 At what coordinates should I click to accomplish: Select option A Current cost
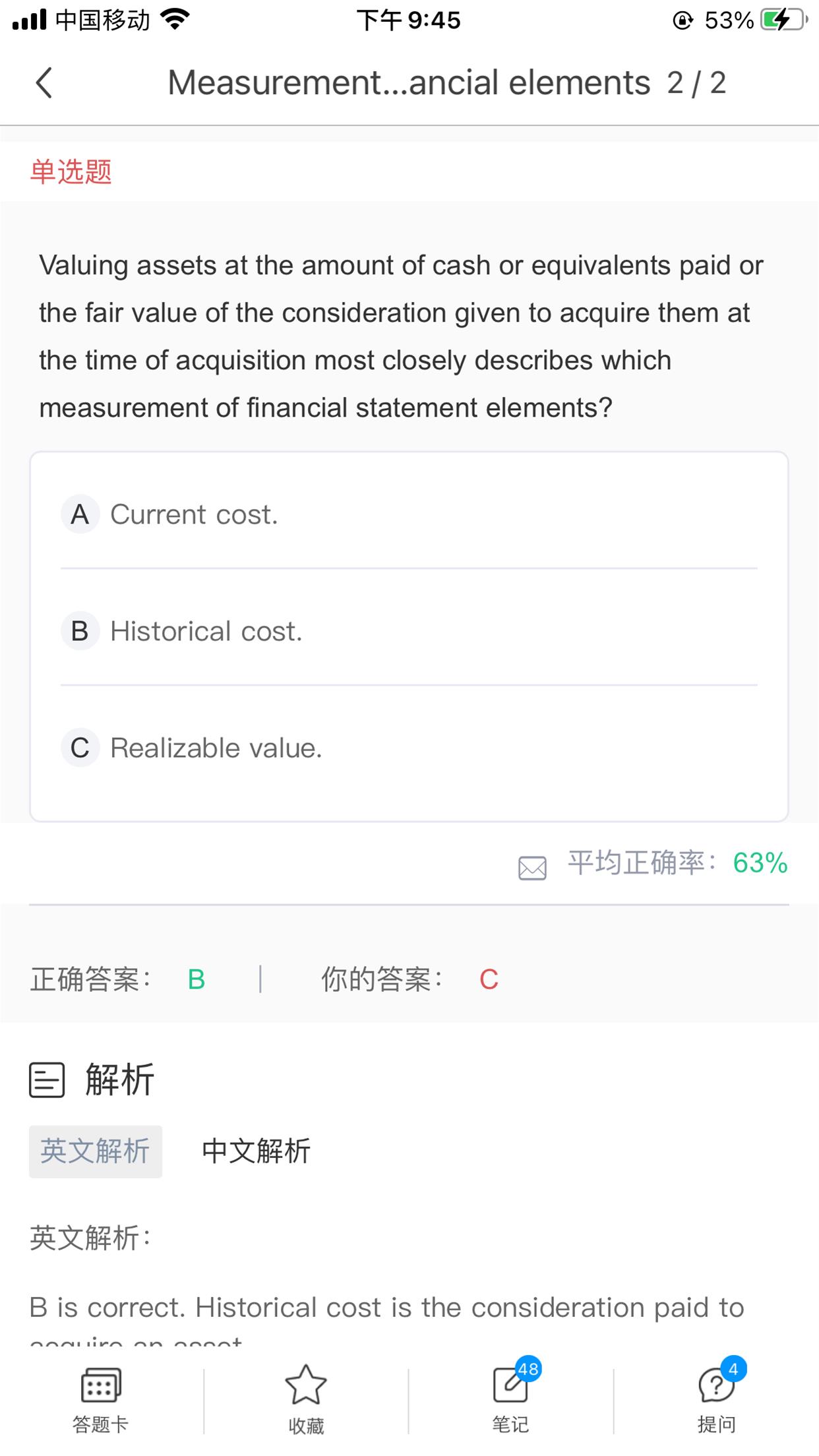194,515
